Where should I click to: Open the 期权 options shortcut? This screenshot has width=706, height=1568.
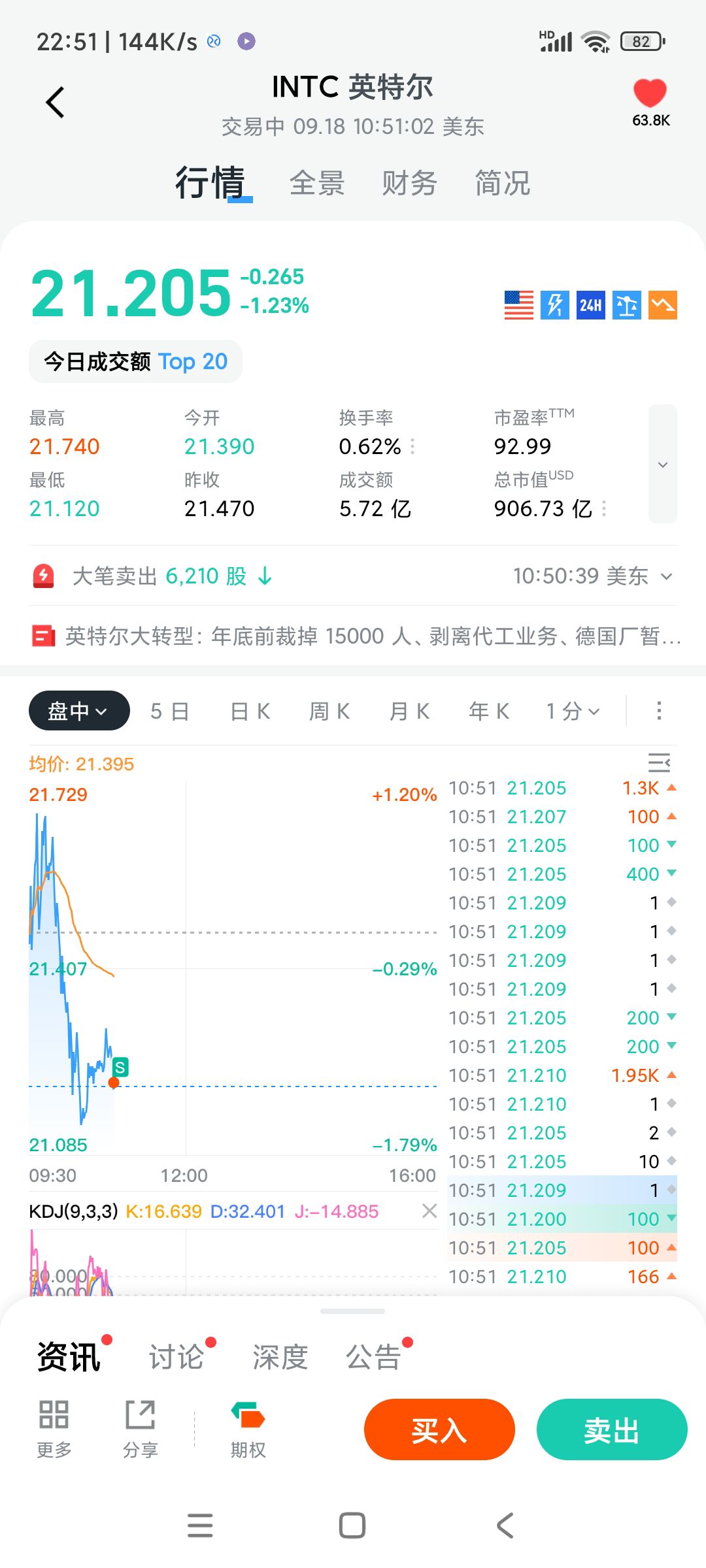248,1429
